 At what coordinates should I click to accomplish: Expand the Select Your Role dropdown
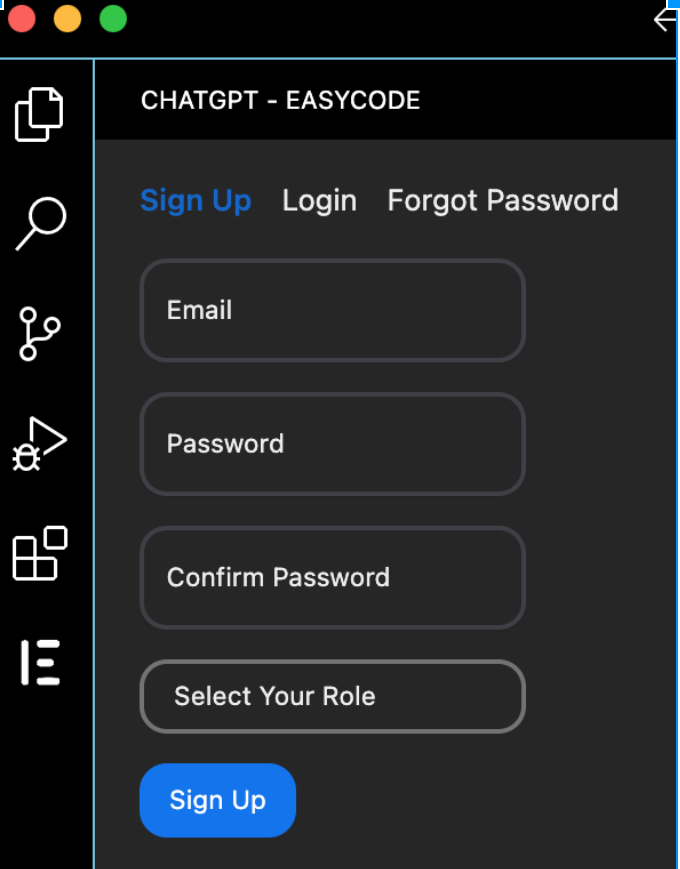coord(332,696)
